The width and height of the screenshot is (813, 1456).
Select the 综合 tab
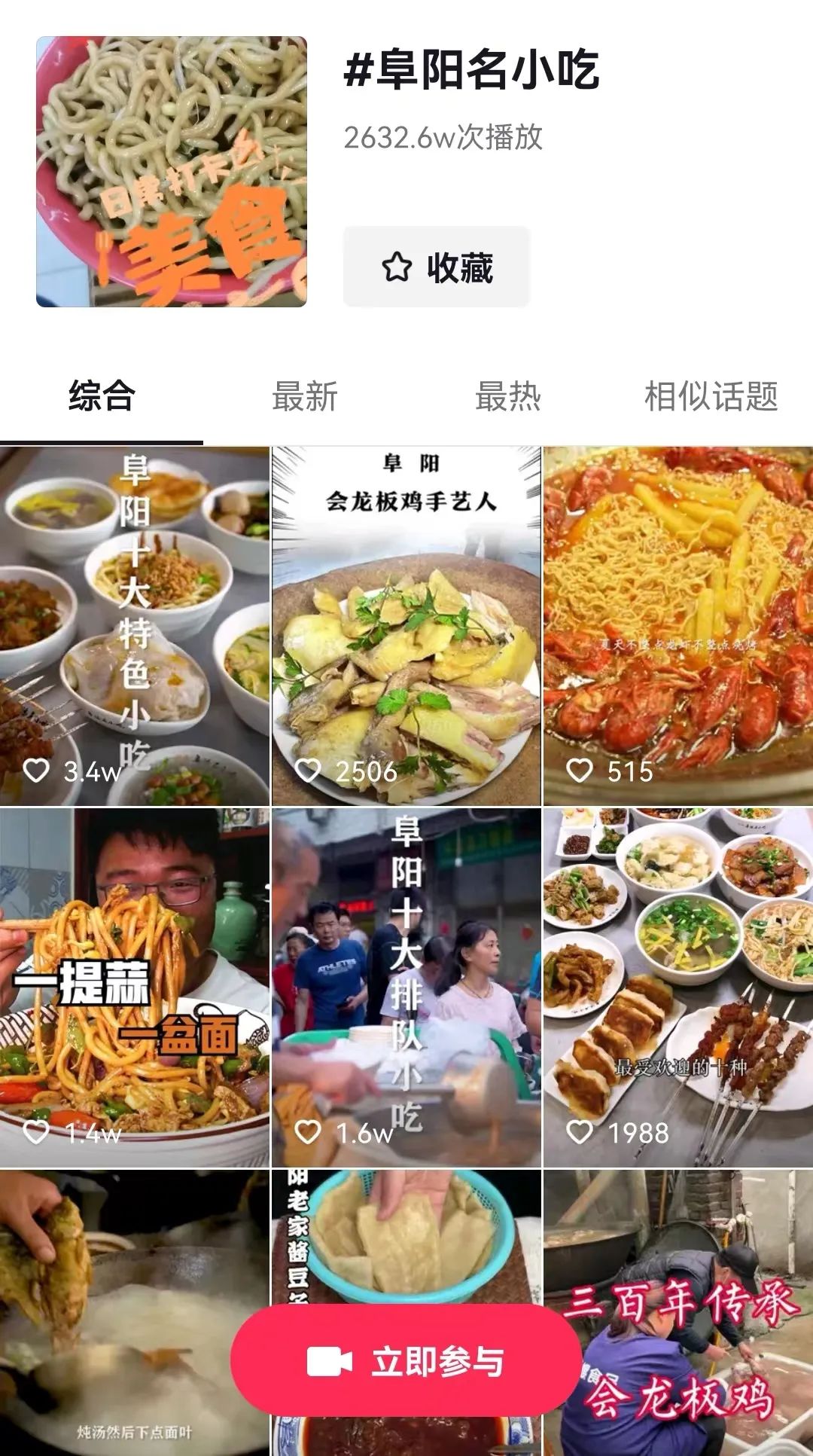pyautogui.click(x=102, y=396)
